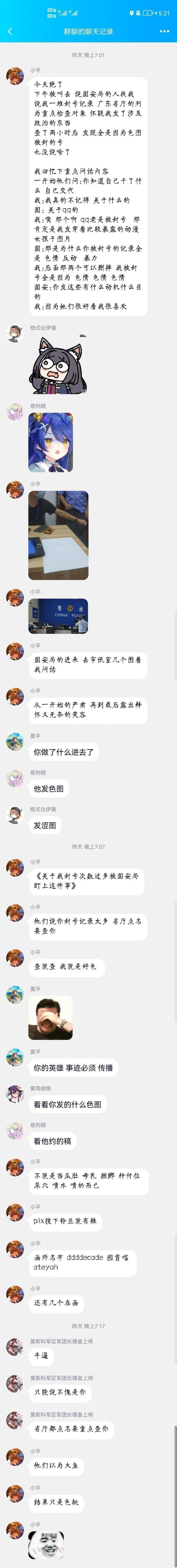Image resolution: width=177 pixels, height=1568 pixels.
Task: View the cat-ear sticker from 格式化伊莫
Action: point(58,365)
